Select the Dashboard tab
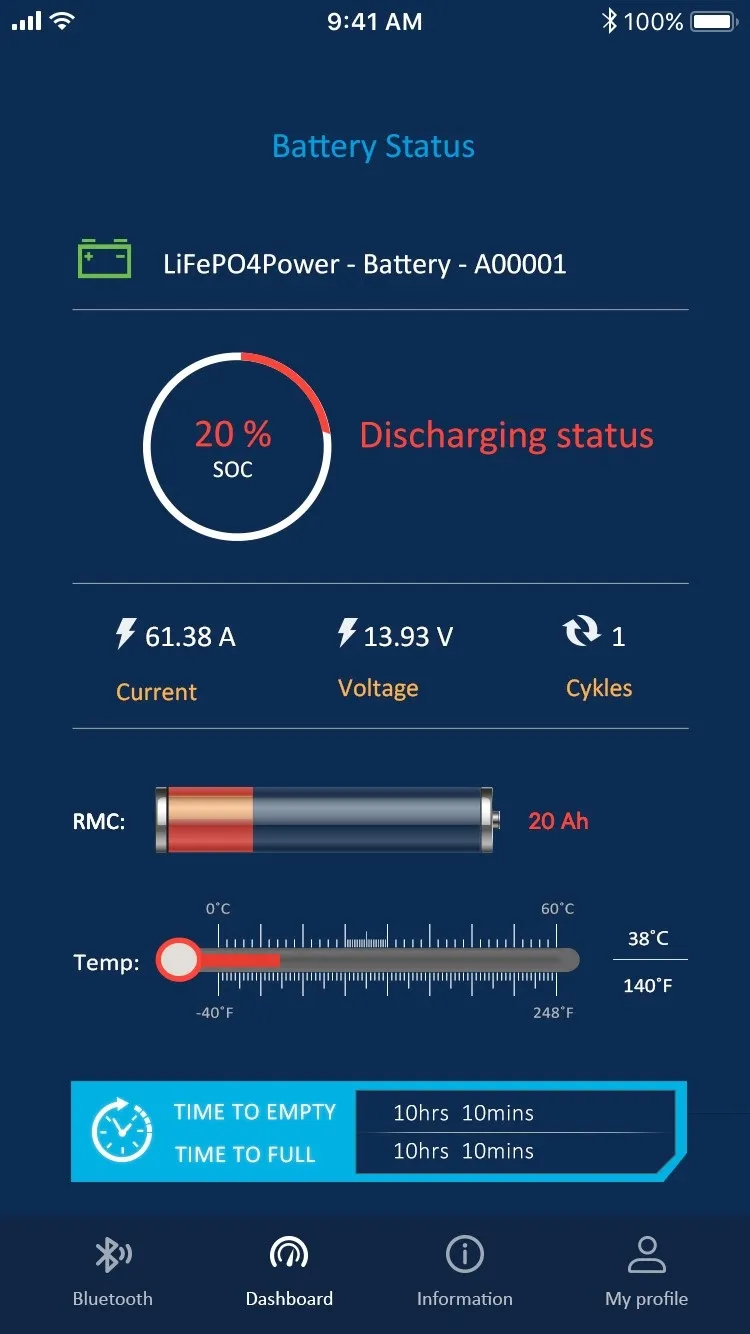Viewport: 750px width, 1334px height. [x=289, y=1270]
